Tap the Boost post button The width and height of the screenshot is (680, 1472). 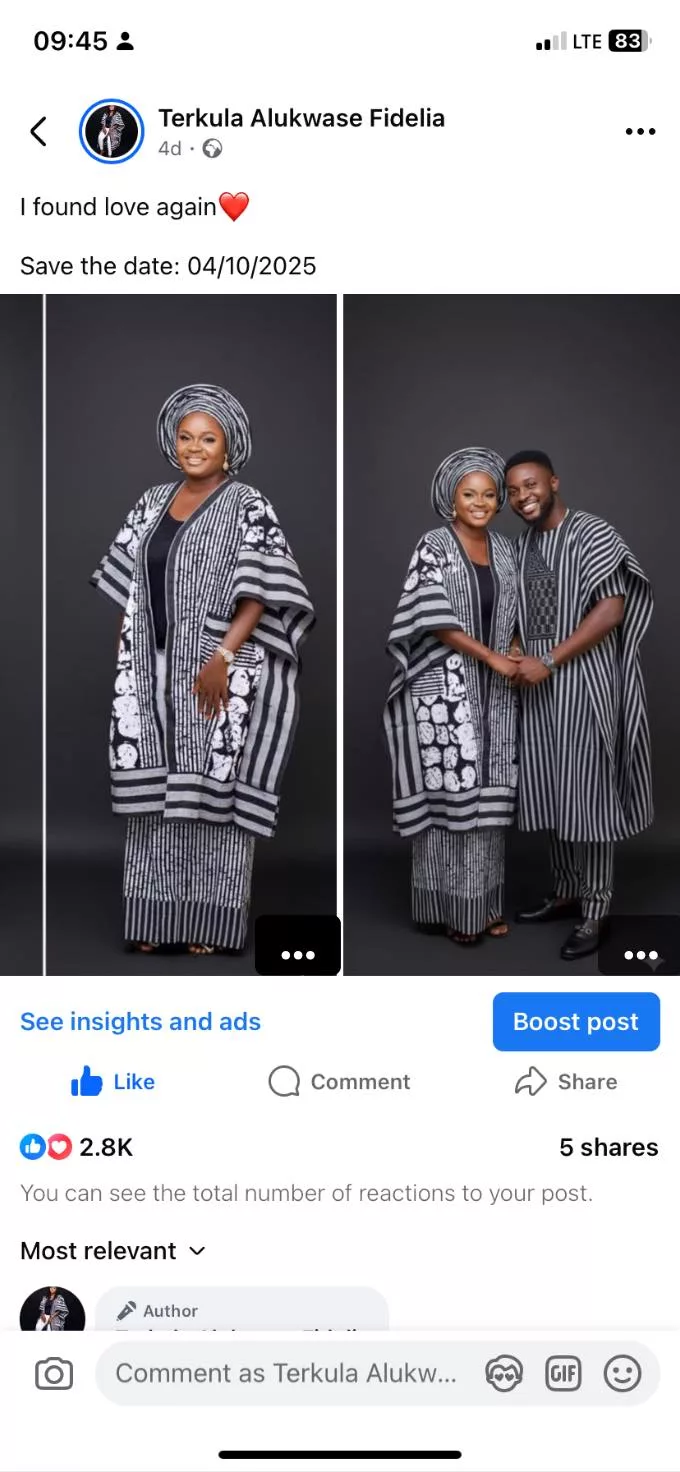(576, 1021)
